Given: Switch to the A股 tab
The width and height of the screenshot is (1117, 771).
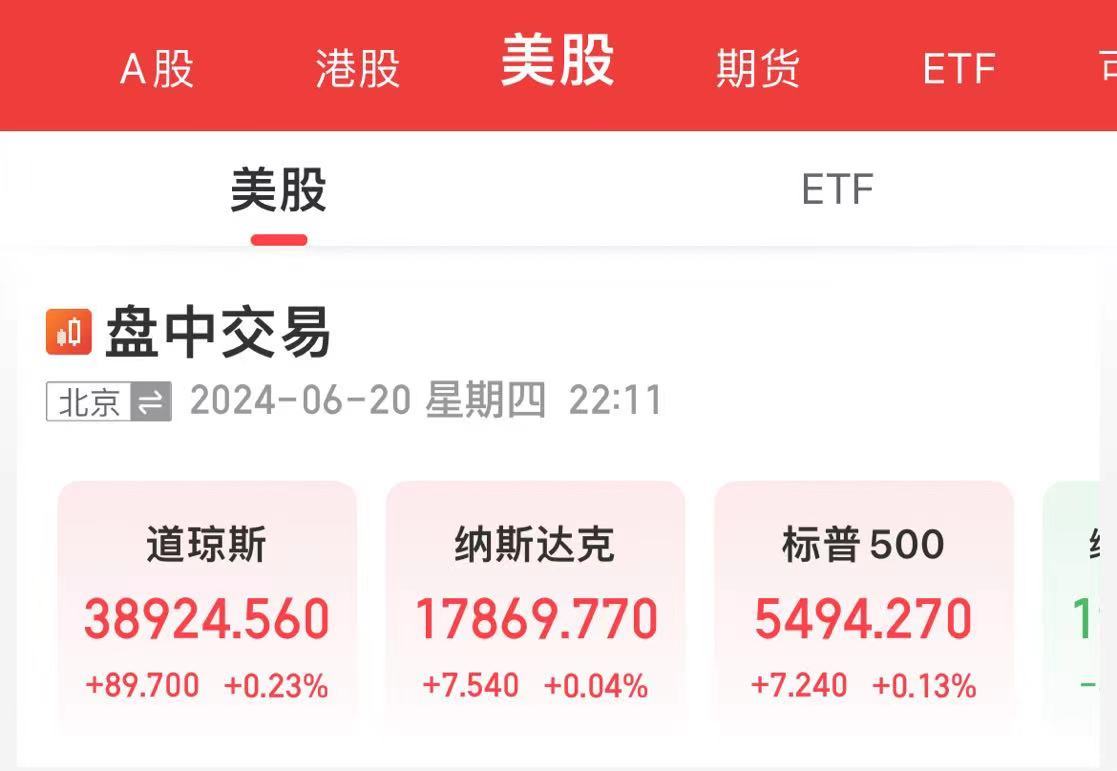Looking at the screenshot, I should click(157, 69).
